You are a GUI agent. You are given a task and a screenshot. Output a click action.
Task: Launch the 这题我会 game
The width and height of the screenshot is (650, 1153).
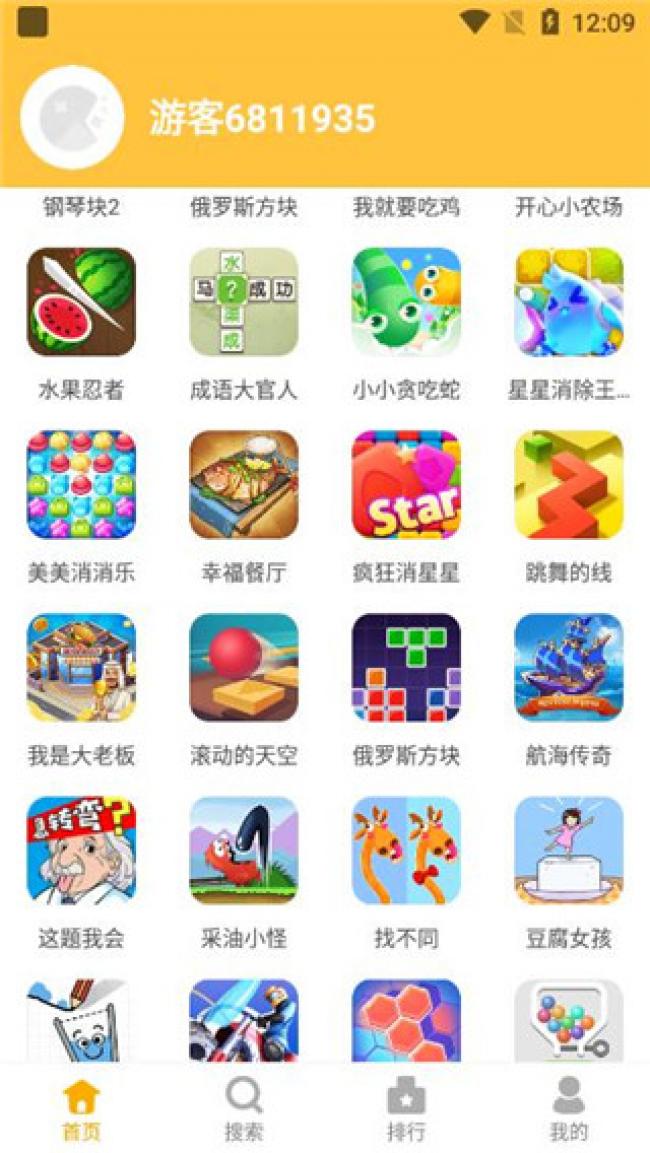pyautogui.click(x=81, y=851)
